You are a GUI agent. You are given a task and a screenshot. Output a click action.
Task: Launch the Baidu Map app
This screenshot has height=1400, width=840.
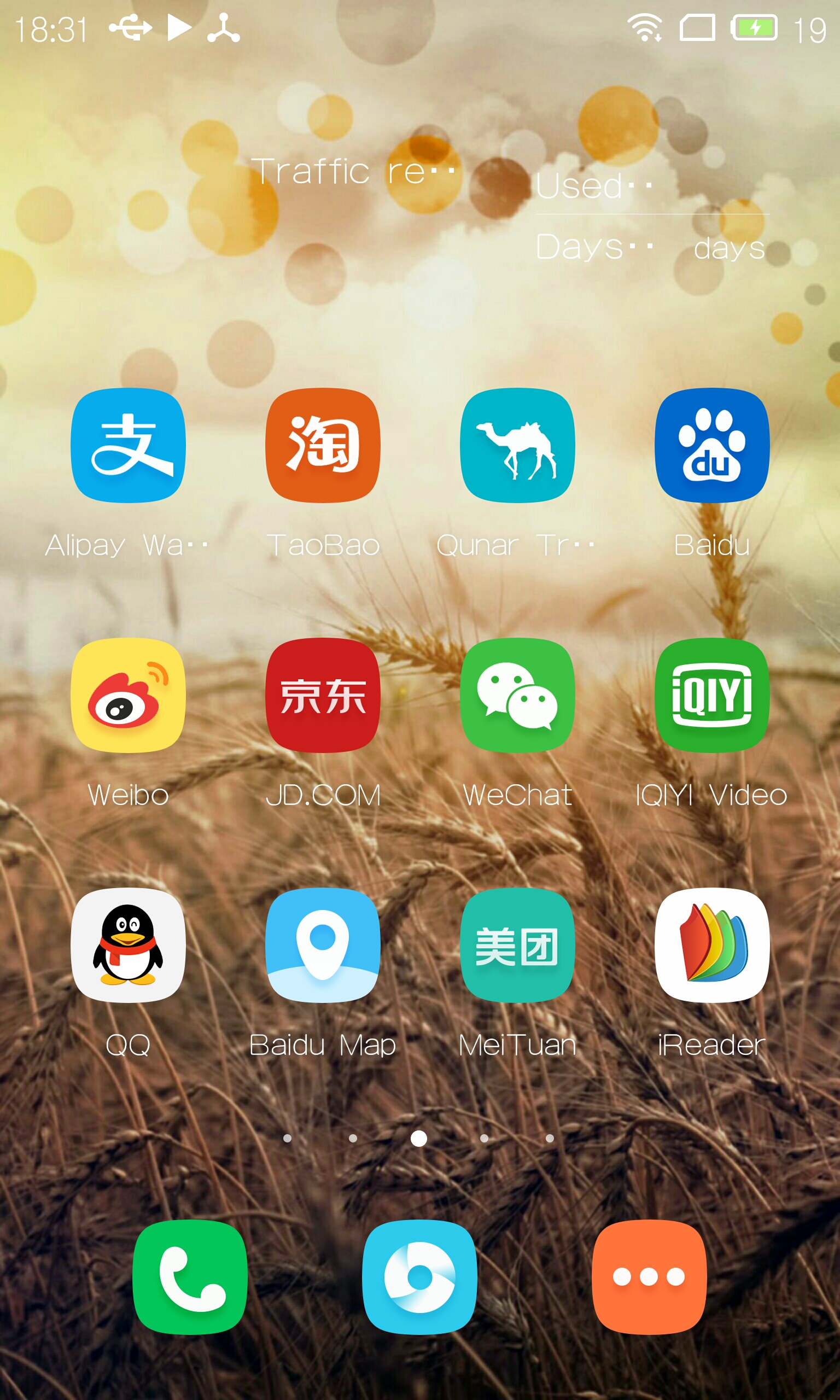point(323,946)
